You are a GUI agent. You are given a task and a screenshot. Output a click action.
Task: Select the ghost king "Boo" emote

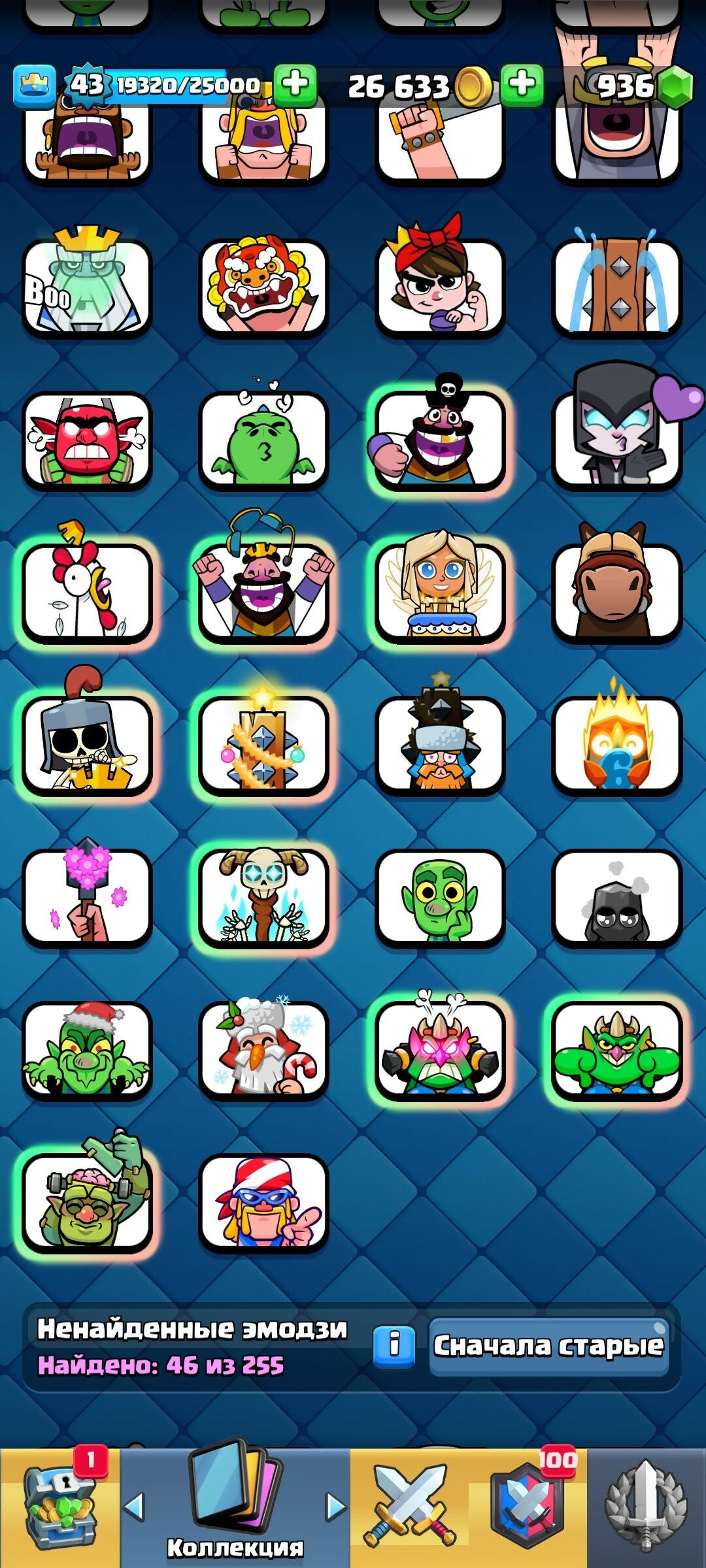tap(87, 287)
